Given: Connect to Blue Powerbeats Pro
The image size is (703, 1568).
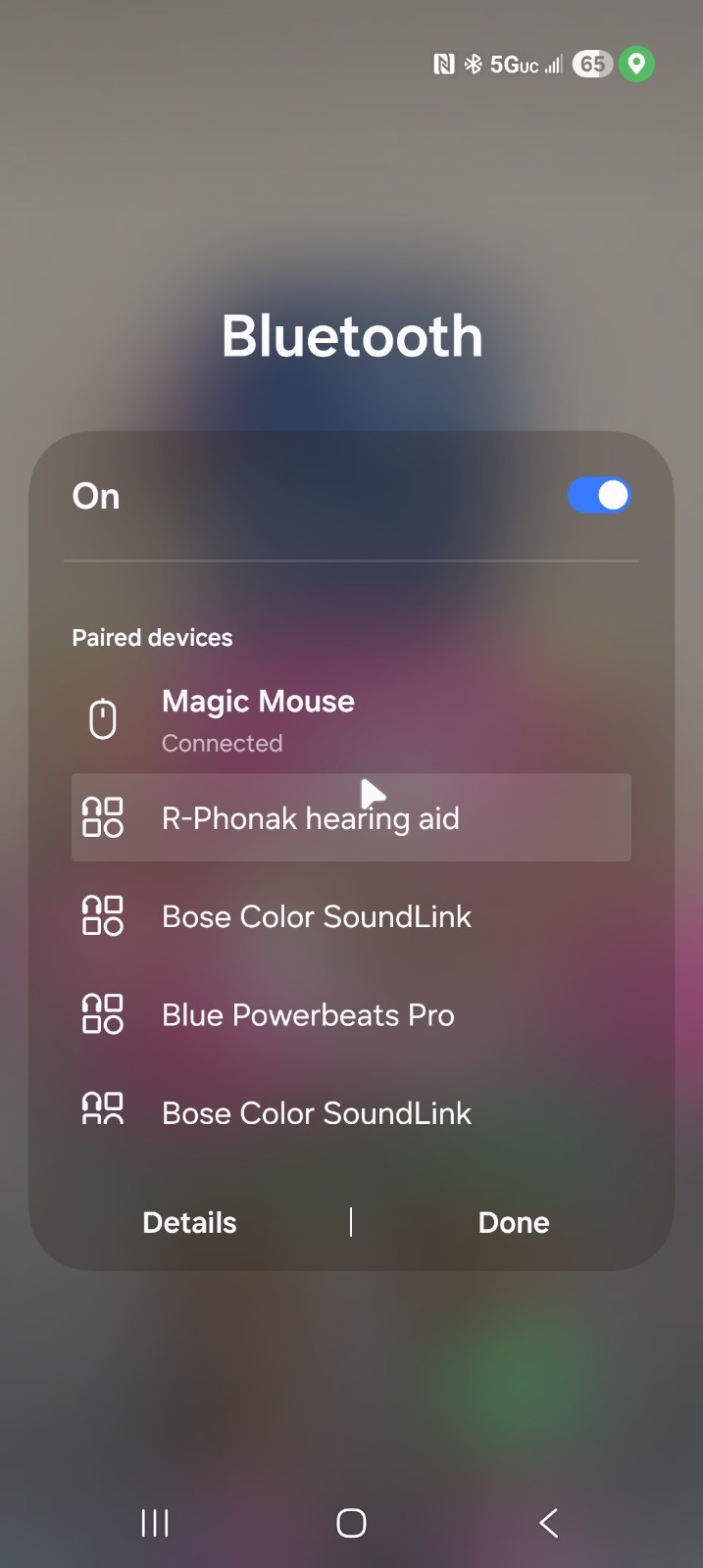Looking at the screenshot, I should click(x=308, y=1015).
